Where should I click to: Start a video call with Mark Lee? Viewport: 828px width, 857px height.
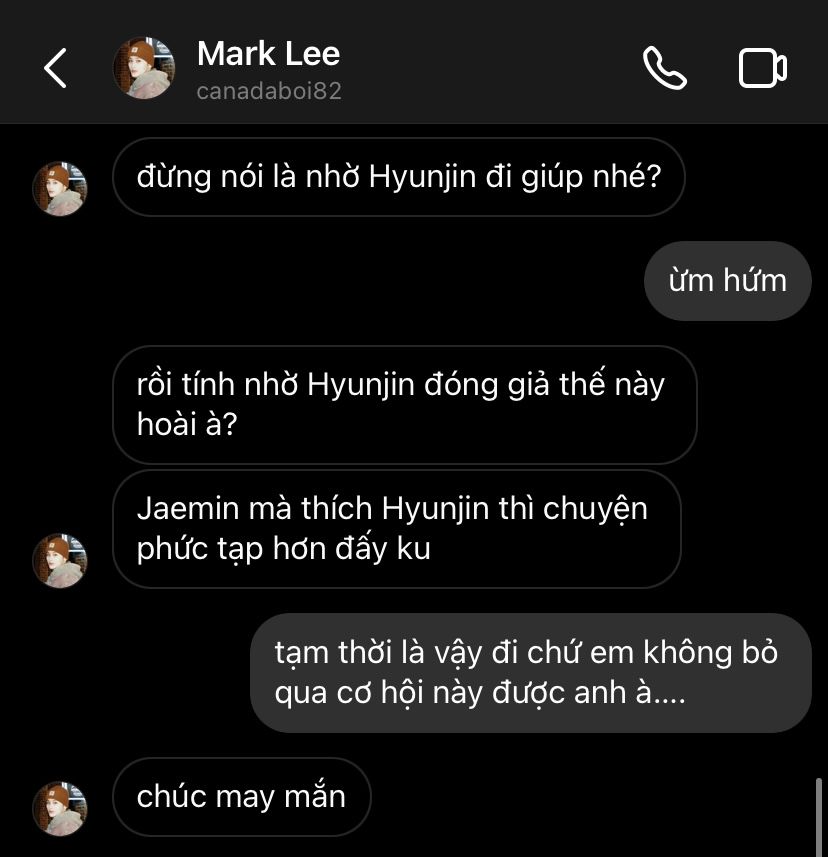coord(762,68)
